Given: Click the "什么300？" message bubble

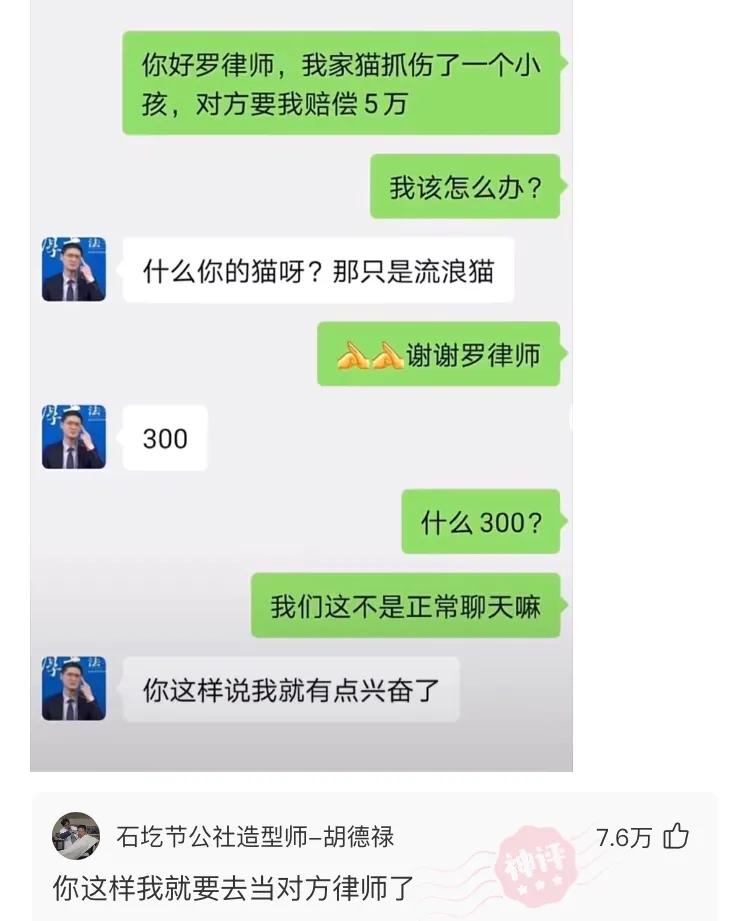Looking at the screenshot, I should click(480, 522).
